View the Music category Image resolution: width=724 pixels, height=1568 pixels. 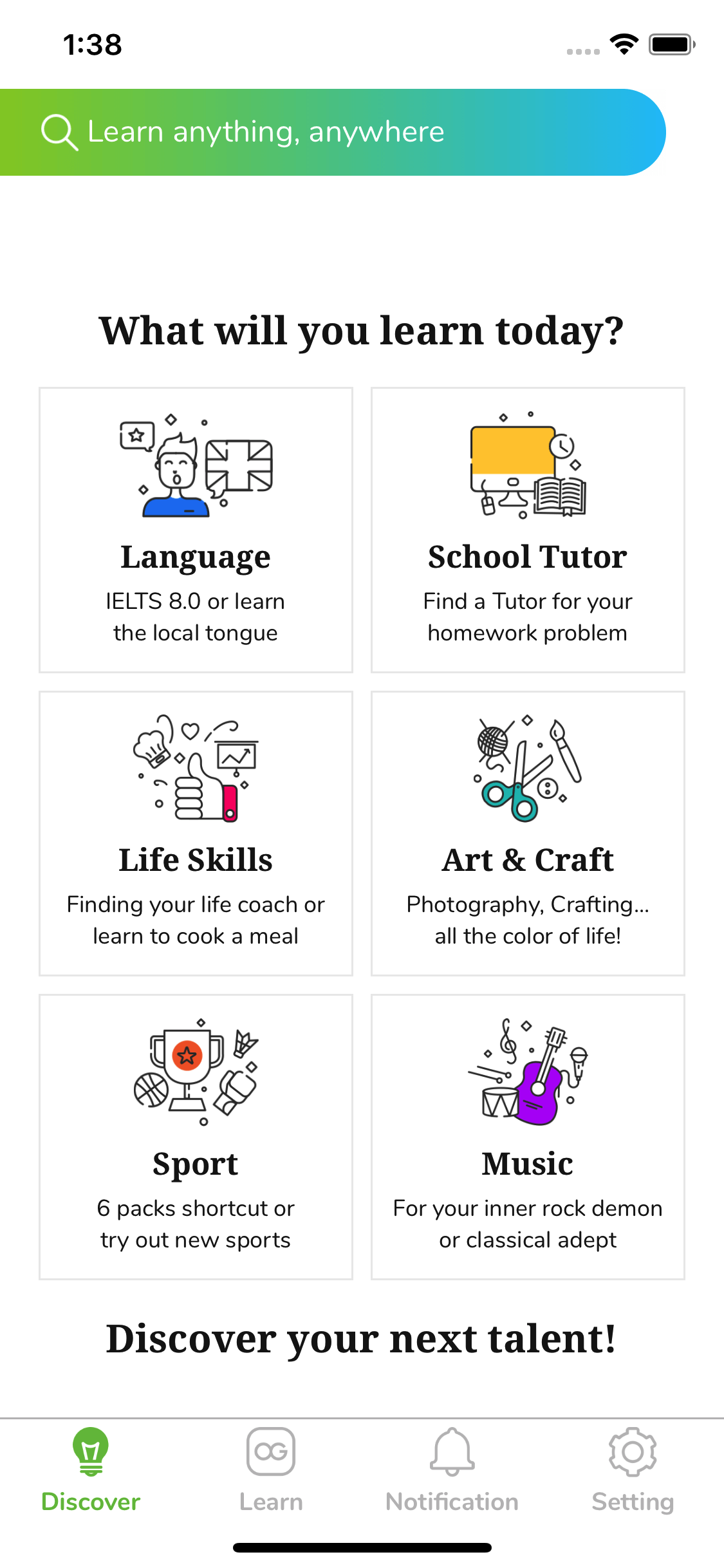point(528,1137)
